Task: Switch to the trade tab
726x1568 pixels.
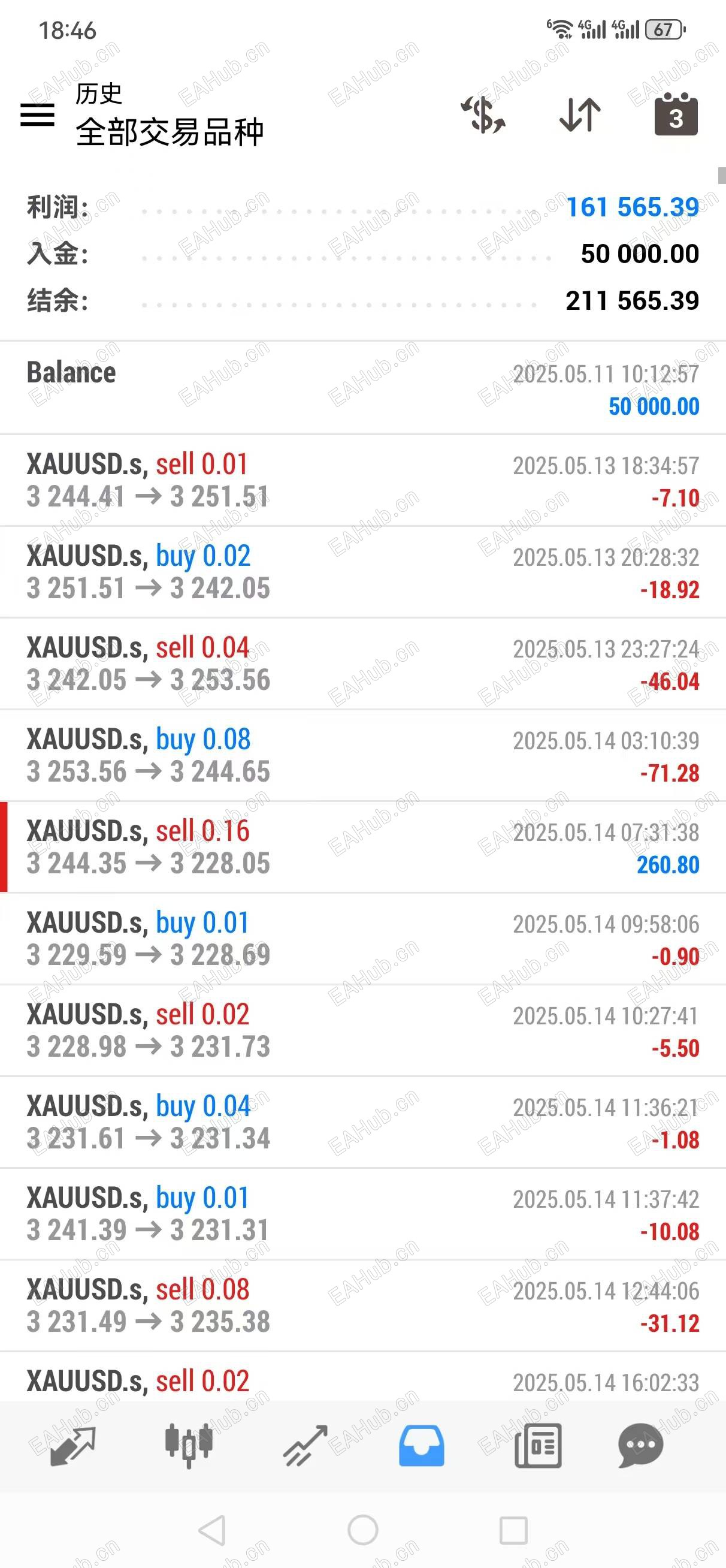Action: point(305,1445)
